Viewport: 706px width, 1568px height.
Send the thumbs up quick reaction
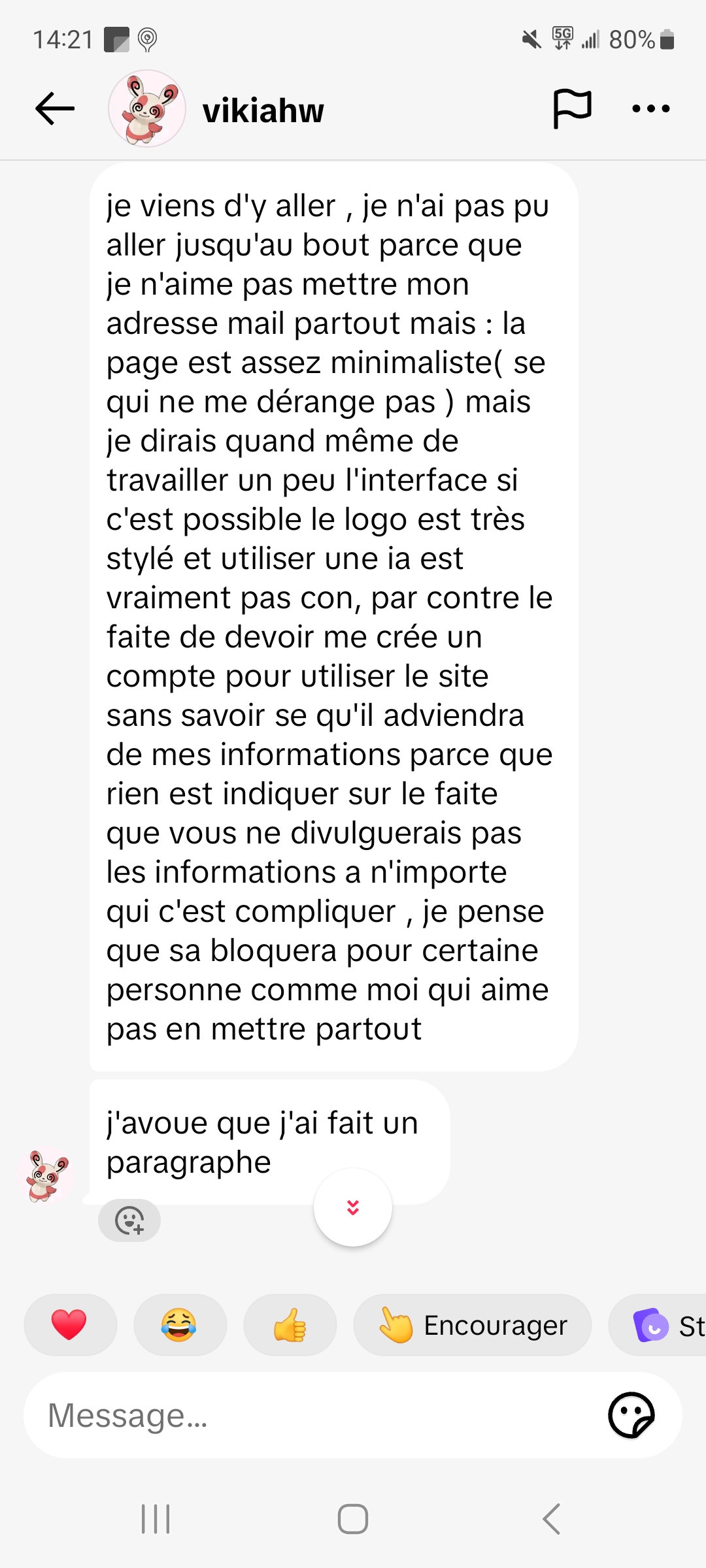(290, 1325)
